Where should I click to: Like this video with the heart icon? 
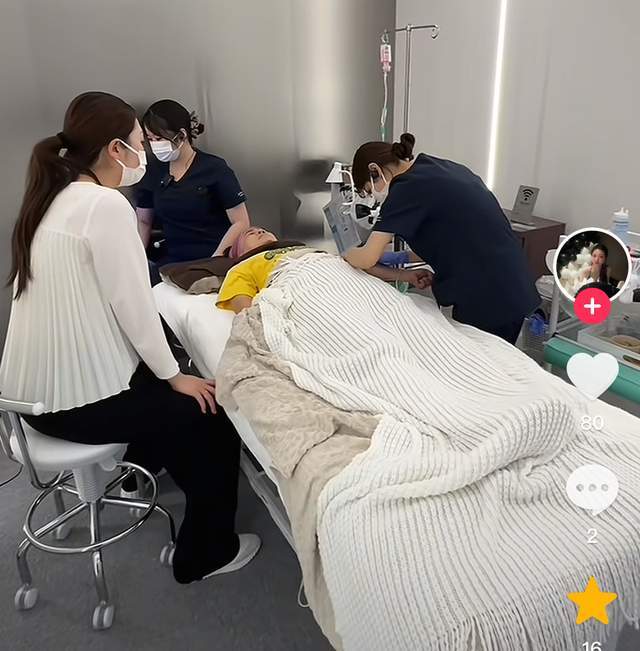point(592,375)
